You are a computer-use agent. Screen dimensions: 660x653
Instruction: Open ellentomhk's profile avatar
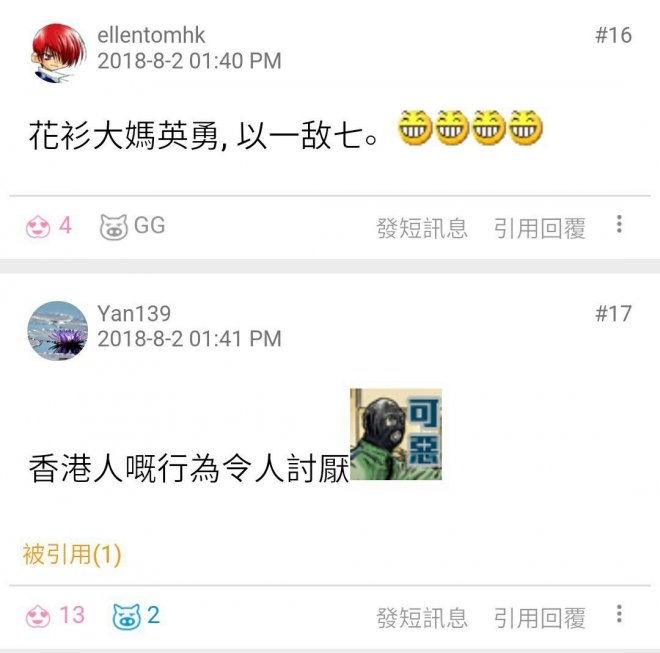pyautogui.click(x=58, y=52)
